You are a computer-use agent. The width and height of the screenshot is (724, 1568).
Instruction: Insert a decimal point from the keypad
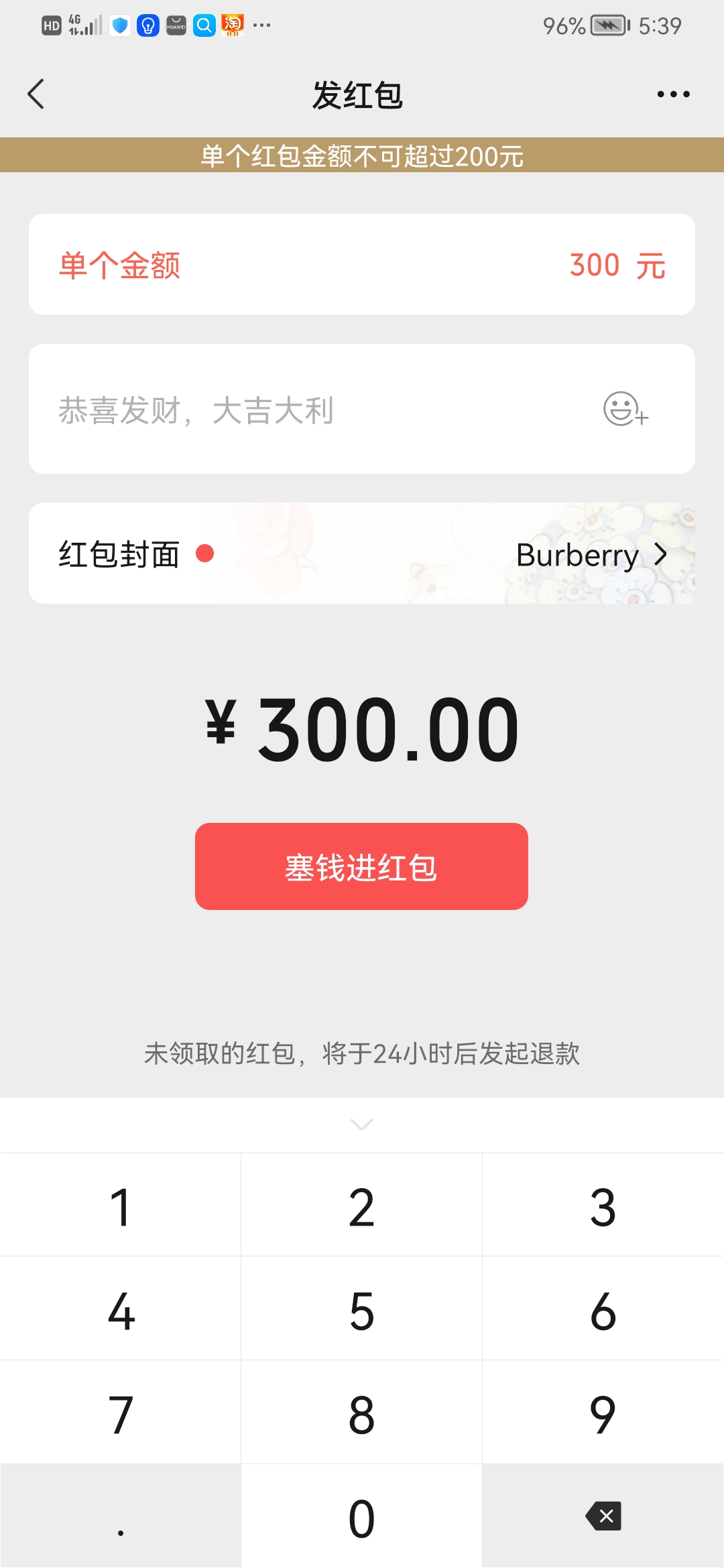point(121,1517)
